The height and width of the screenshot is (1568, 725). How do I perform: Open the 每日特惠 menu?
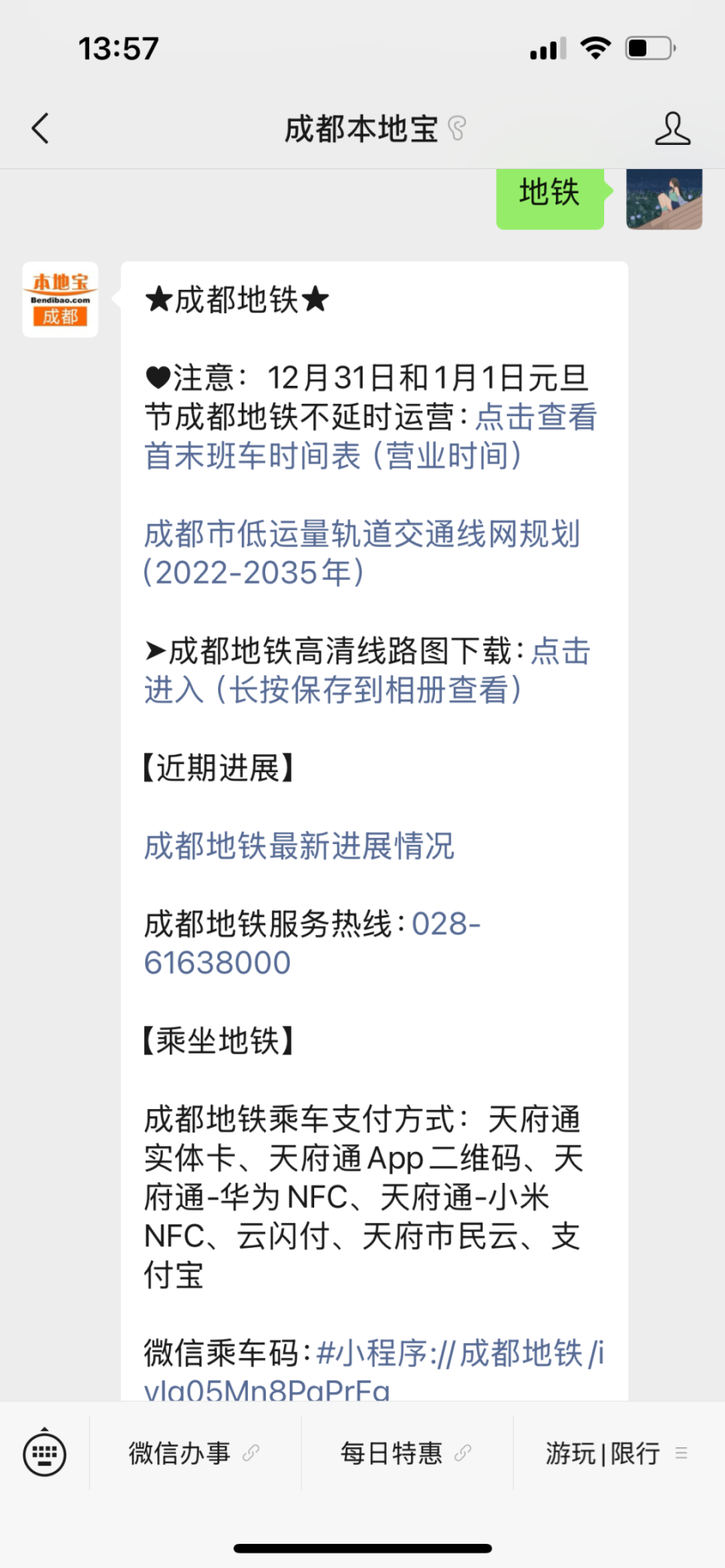point(392,1452)
